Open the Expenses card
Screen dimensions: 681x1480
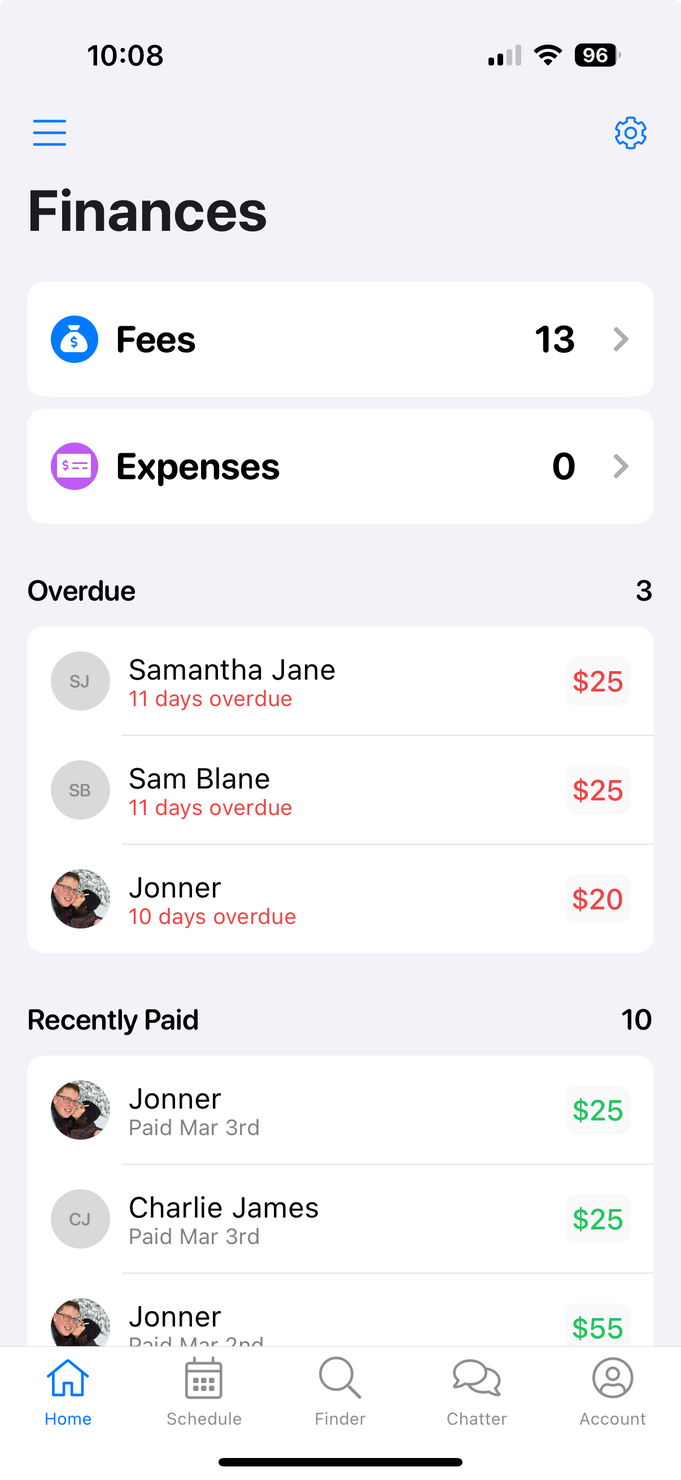[340, 466]
